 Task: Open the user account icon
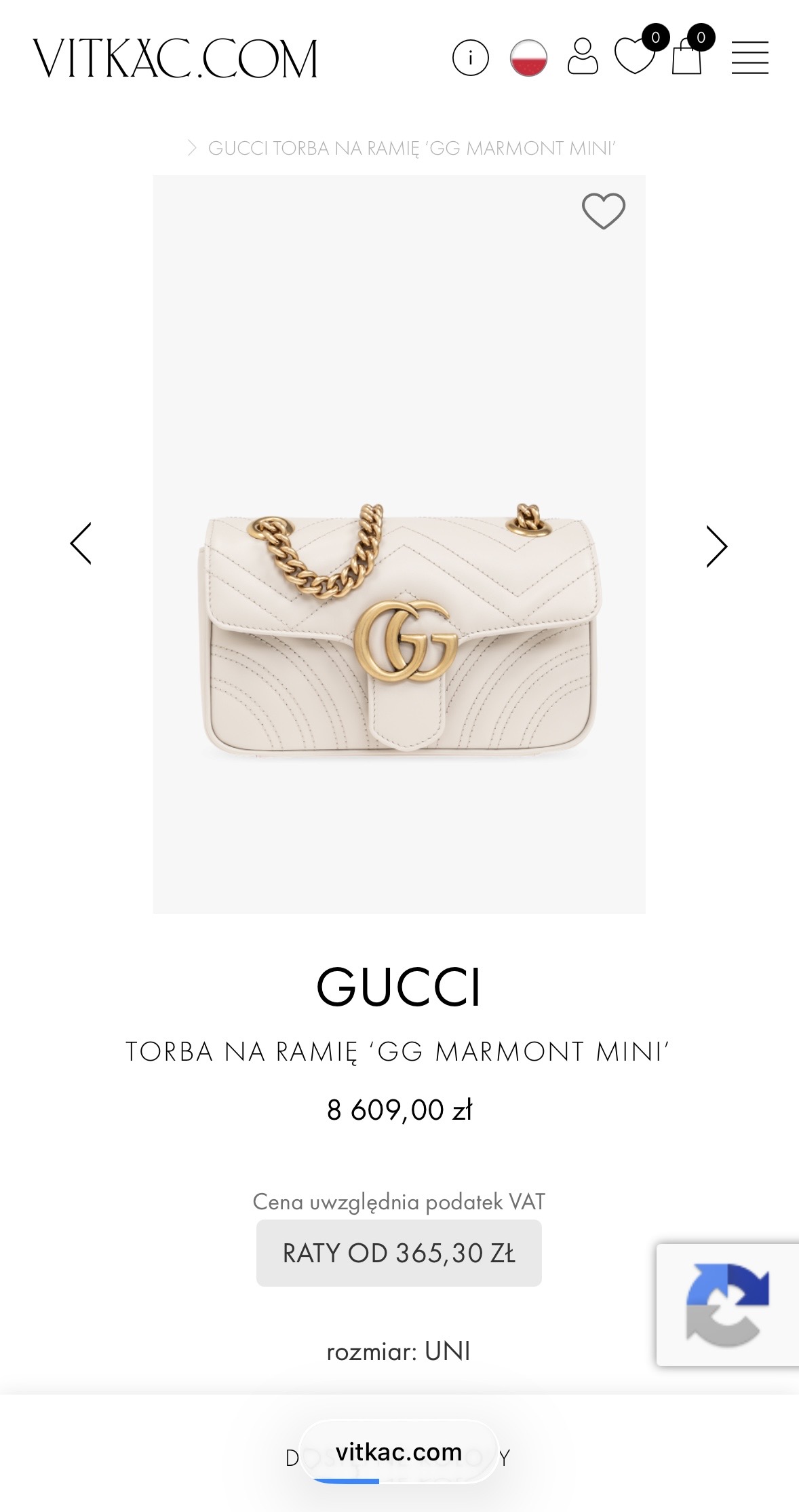583,56
